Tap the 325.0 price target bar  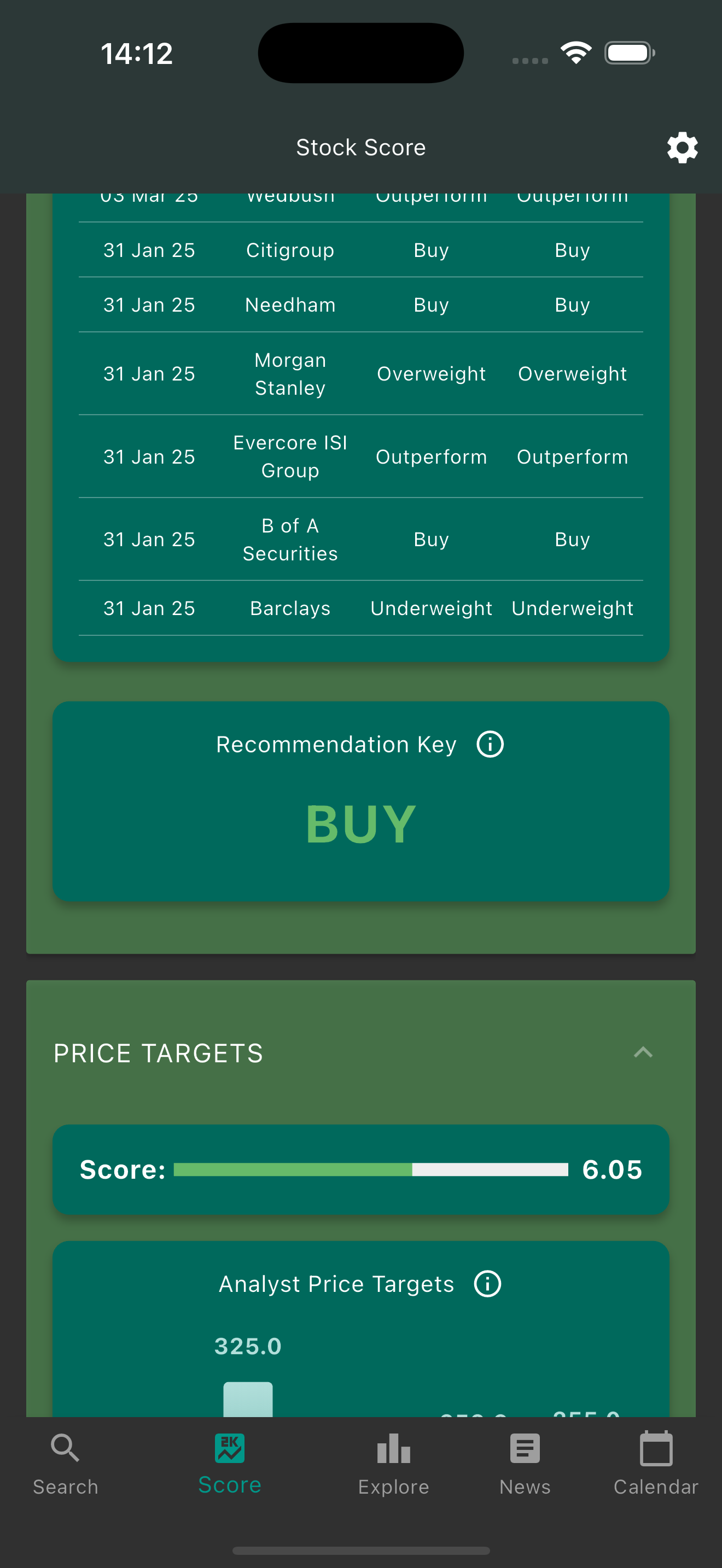coord(247,1400)
